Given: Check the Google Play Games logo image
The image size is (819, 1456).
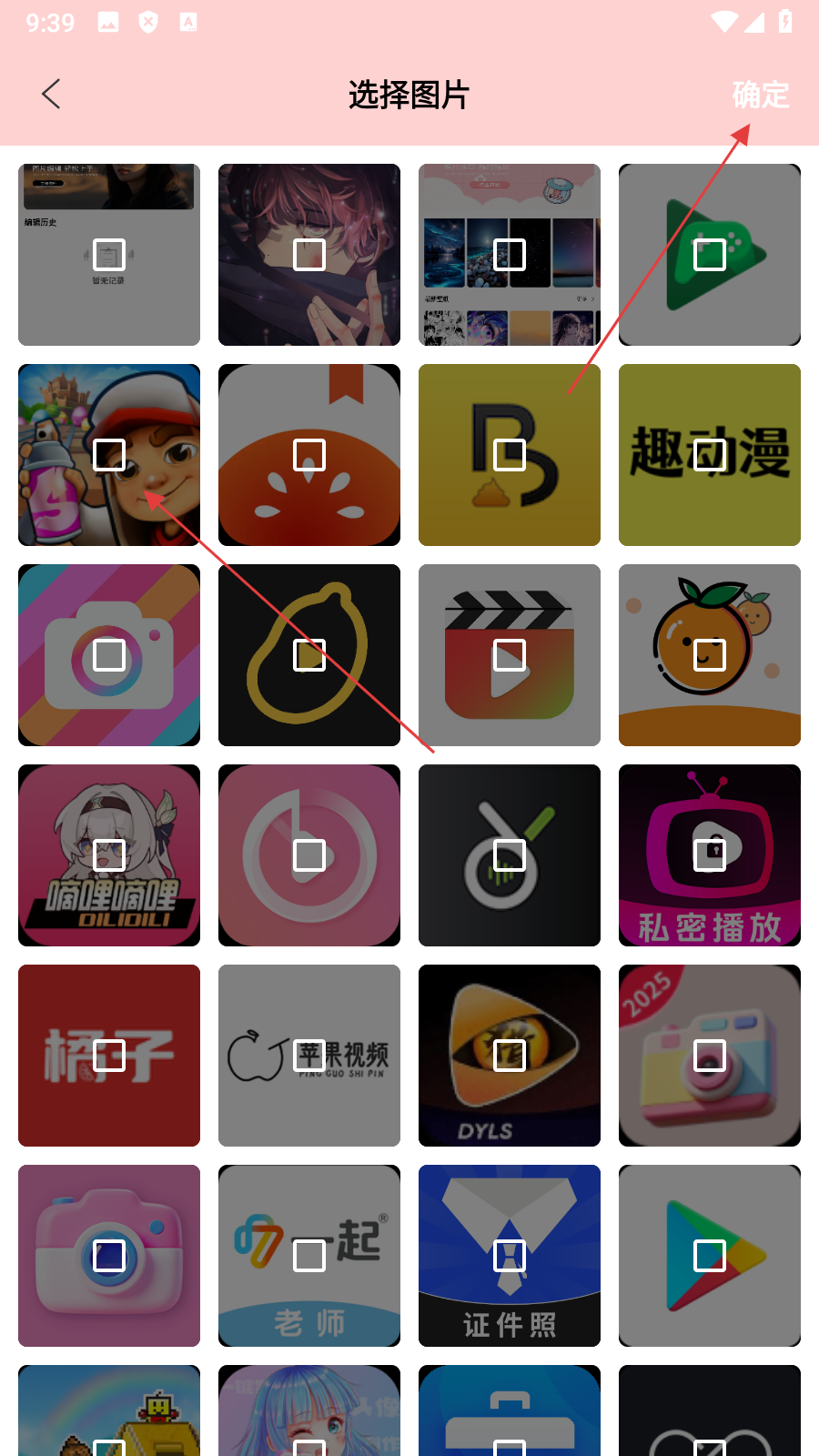Looking at the screenshot, I should tap(710, 255).
